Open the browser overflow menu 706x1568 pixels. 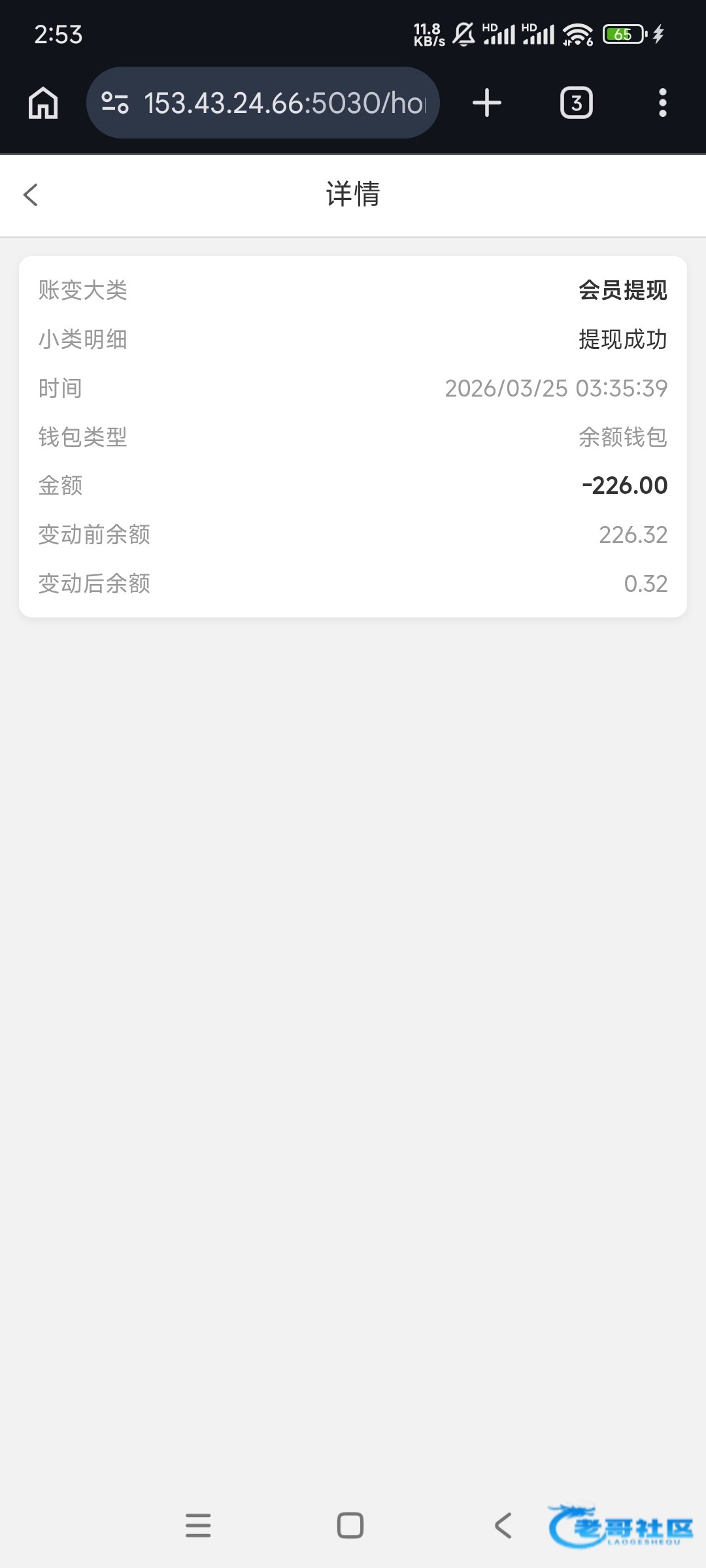662,103
